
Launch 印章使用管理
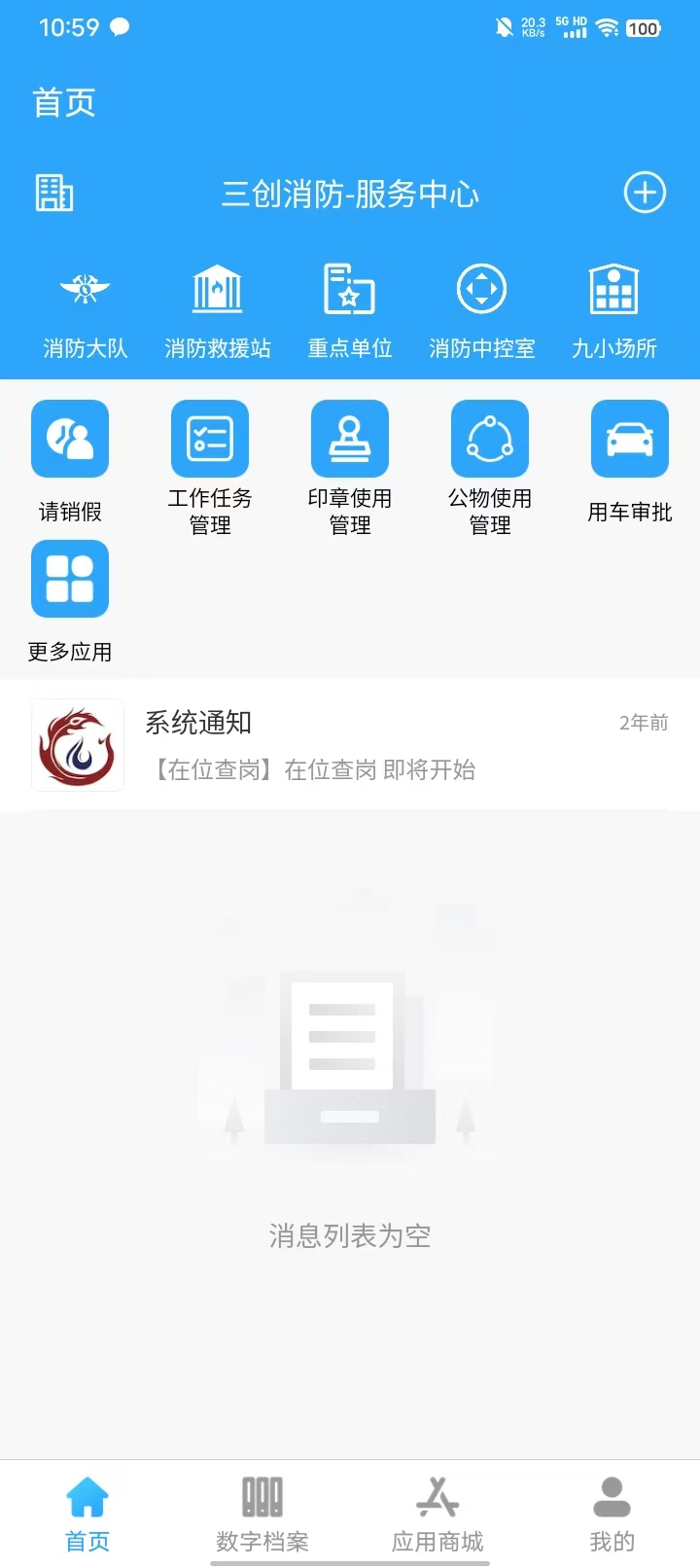350,466
